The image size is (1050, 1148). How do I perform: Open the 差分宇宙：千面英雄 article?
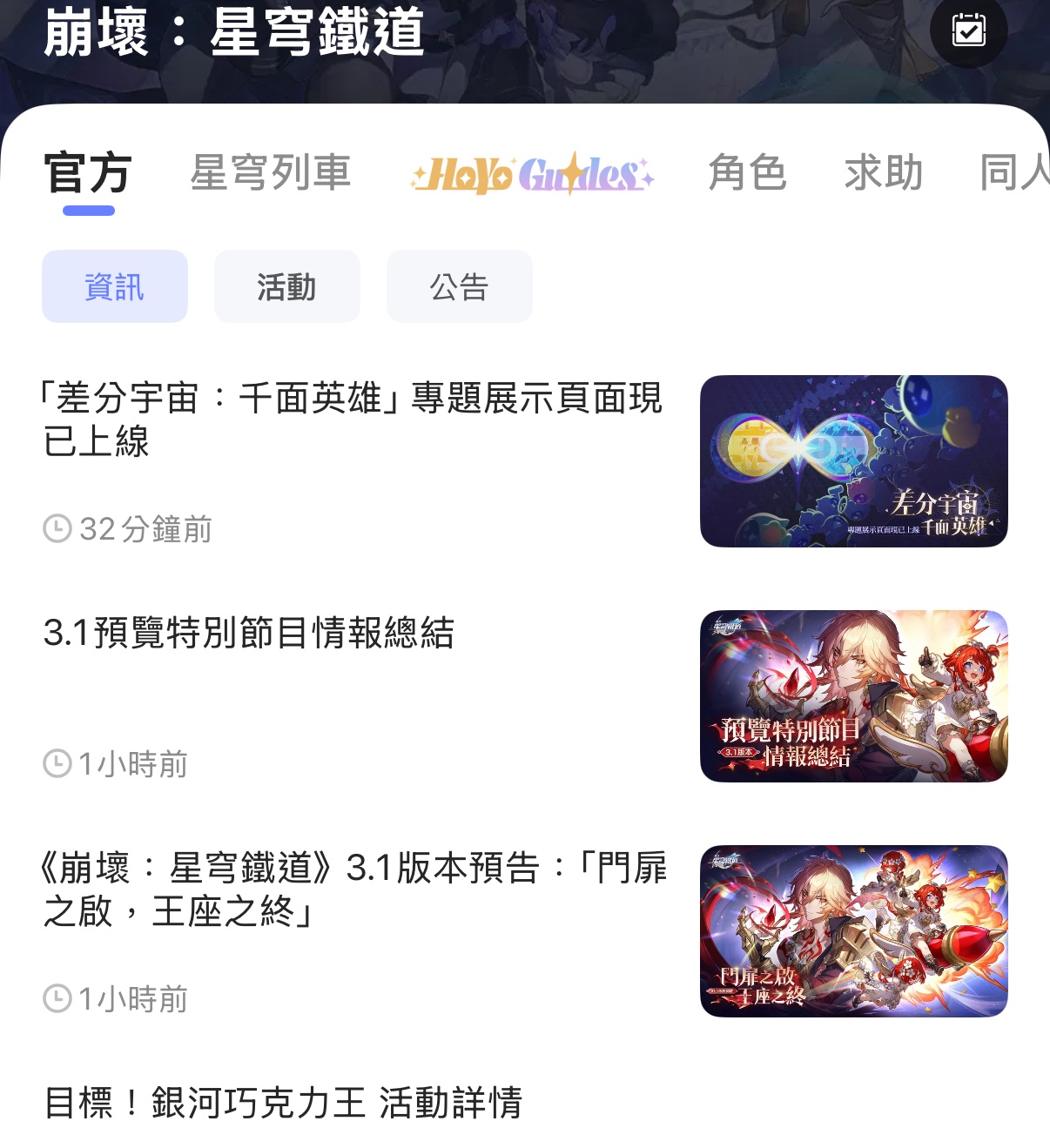pos(353,420)
